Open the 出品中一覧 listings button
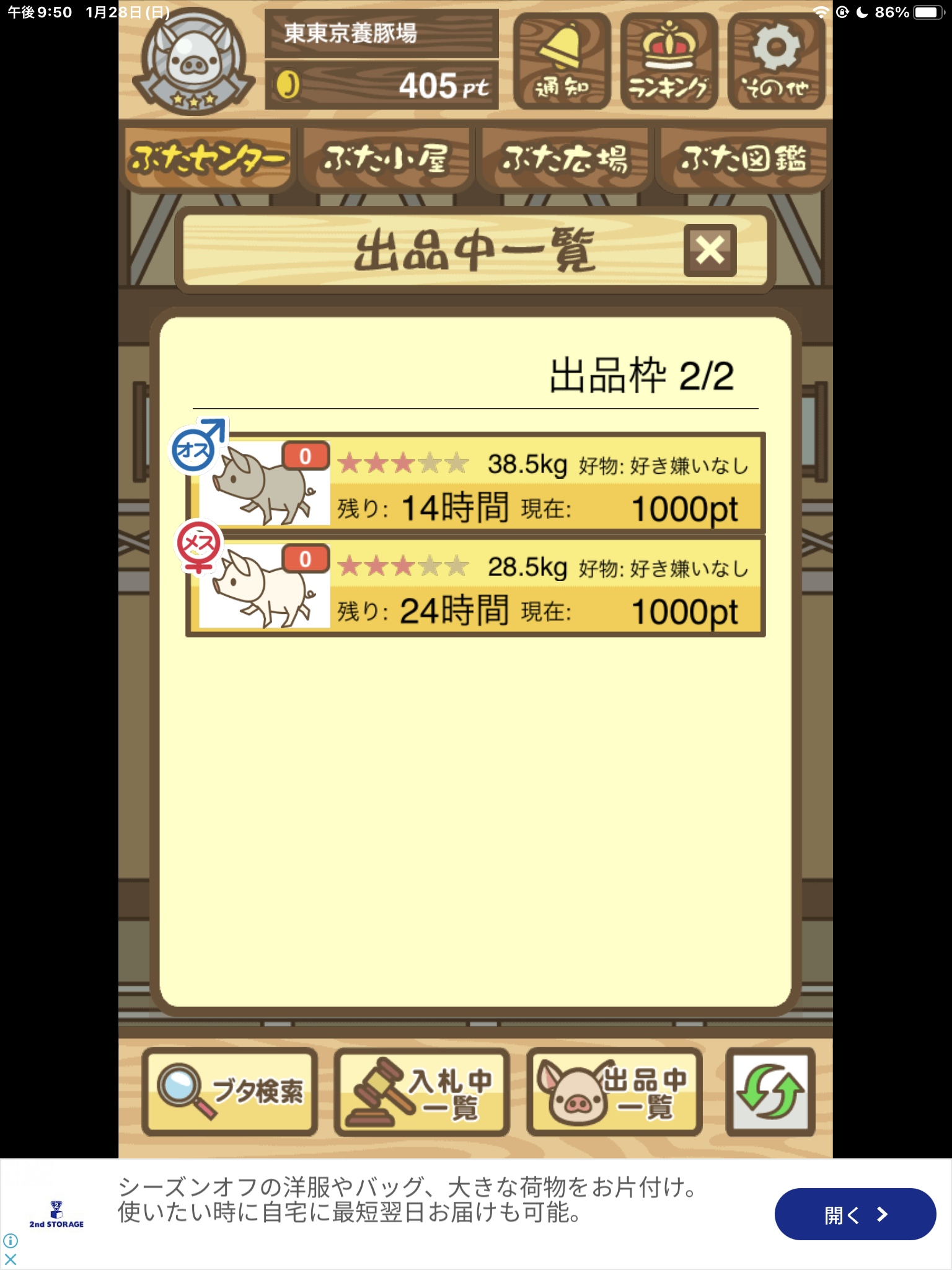 click(614, 1091)
